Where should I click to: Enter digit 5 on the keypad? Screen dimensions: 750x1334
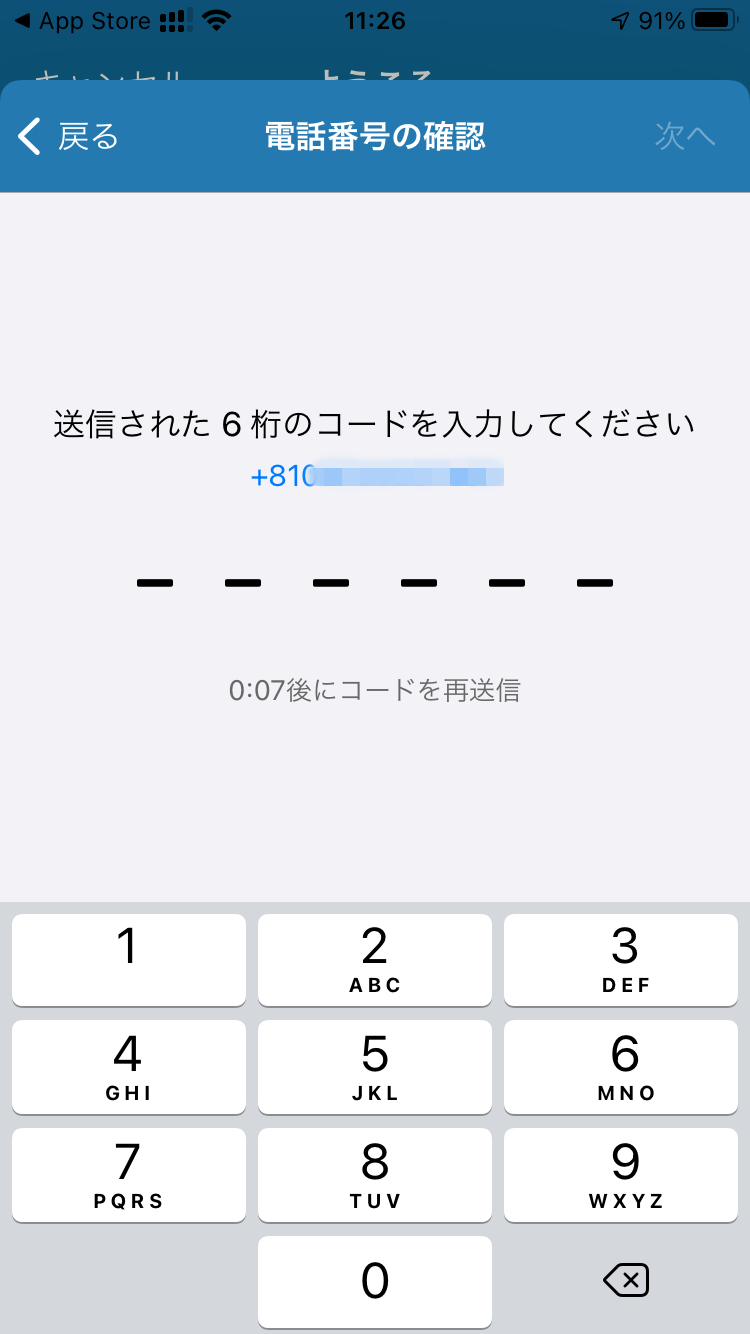(x=375, y=1067)
